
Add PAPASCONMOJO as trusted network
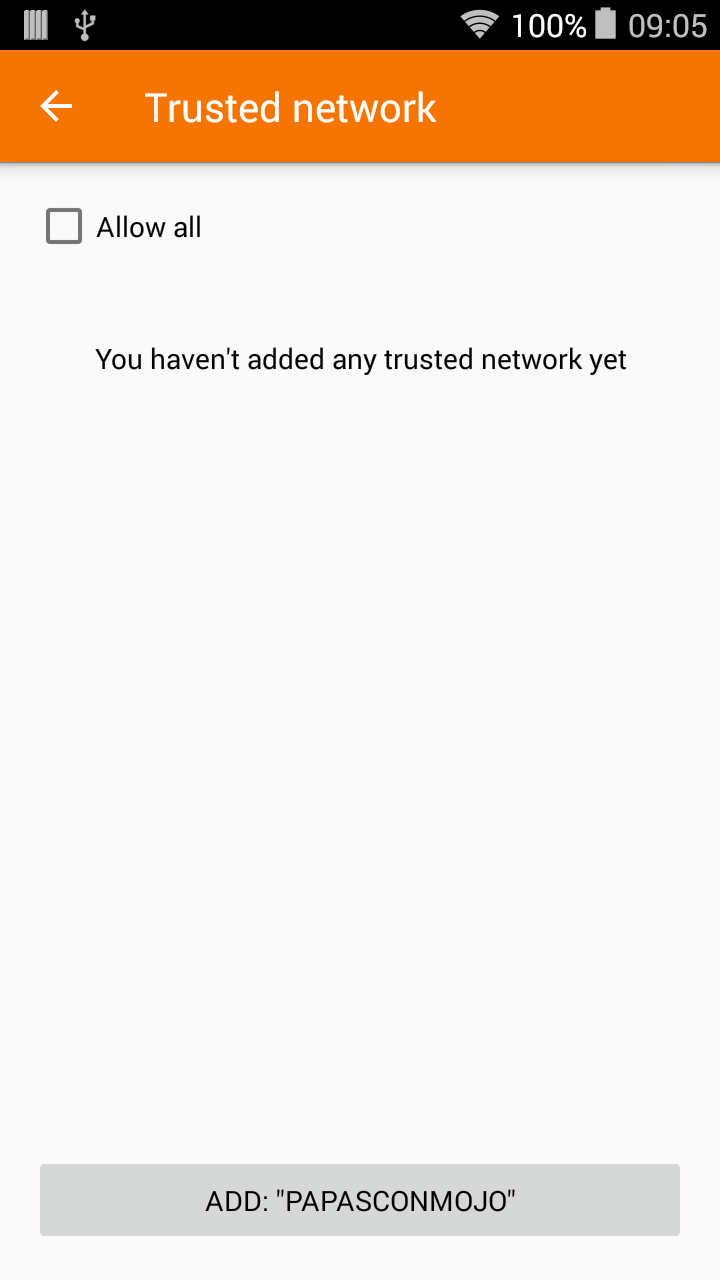pos(360,1200)
